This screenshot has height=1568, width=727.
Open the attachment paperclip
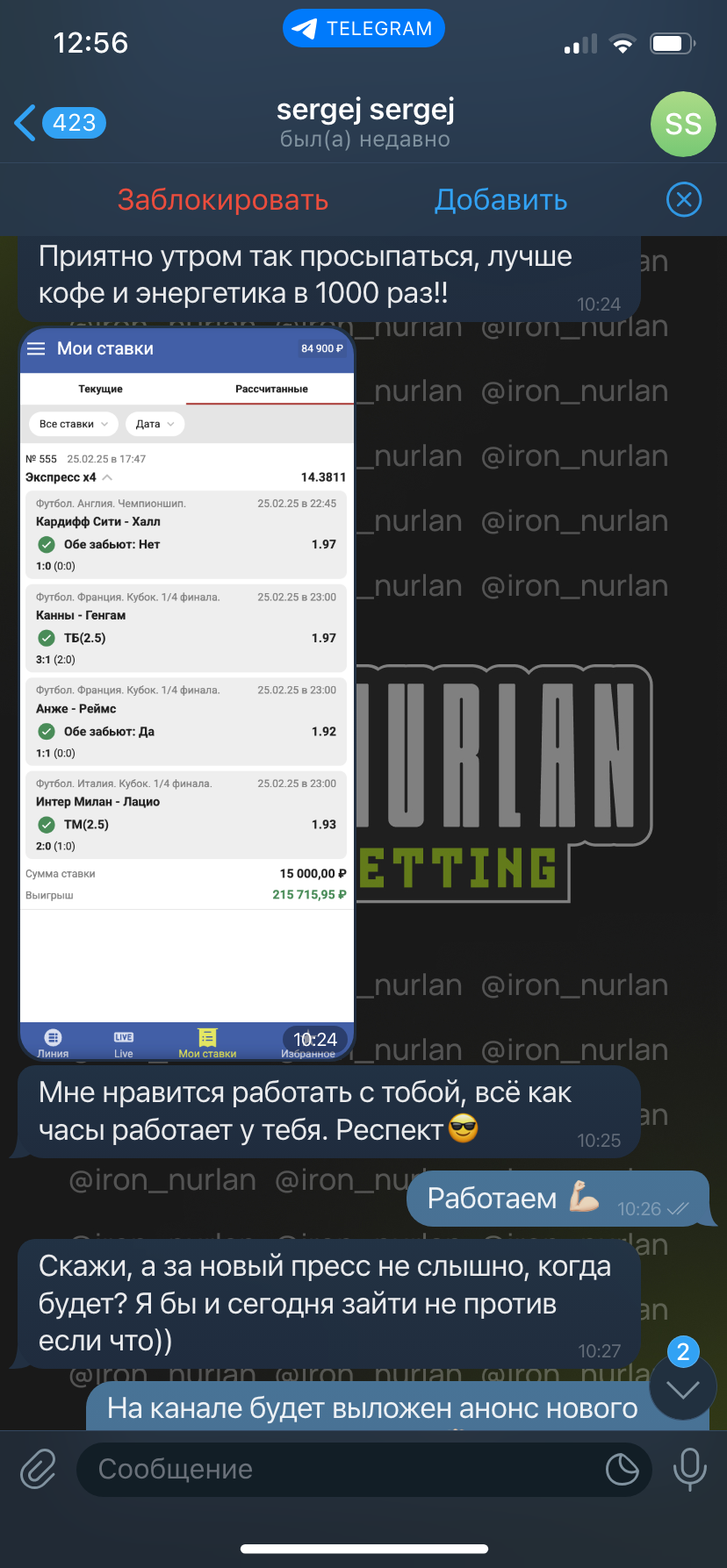coord(39,1469)
